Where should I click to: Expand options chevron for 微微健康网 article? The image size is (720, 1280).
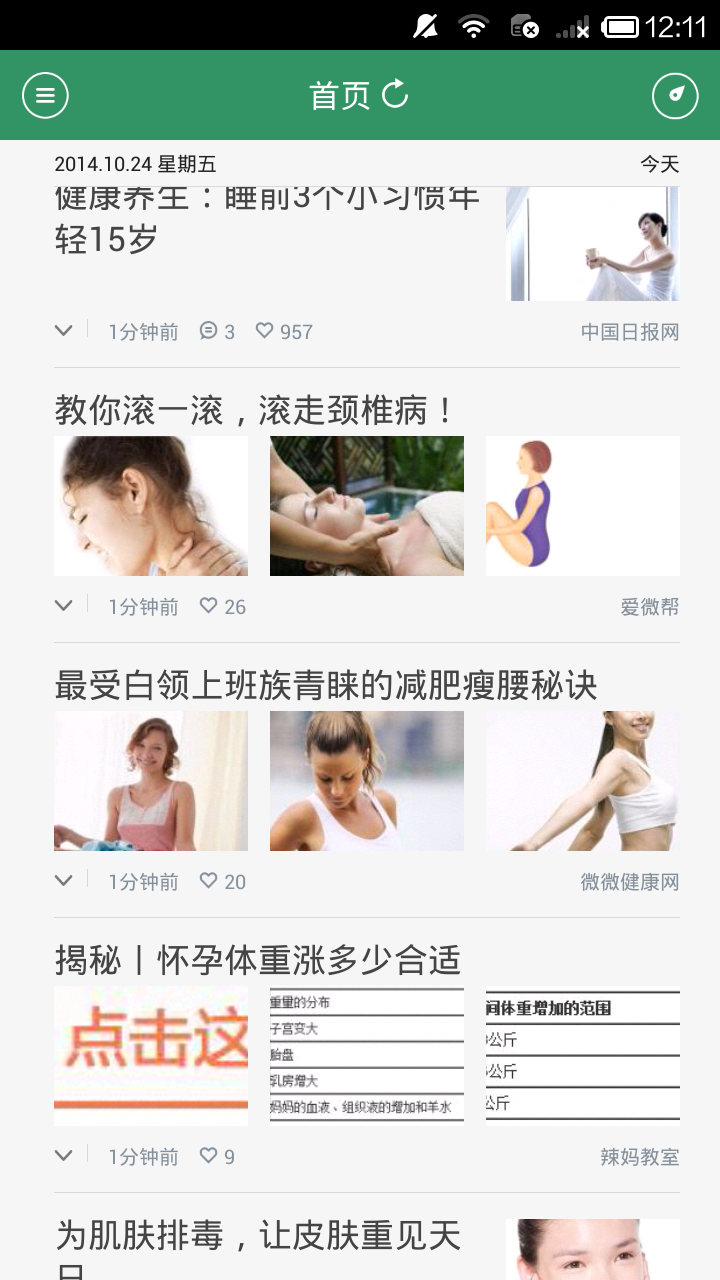coord(64,881)
